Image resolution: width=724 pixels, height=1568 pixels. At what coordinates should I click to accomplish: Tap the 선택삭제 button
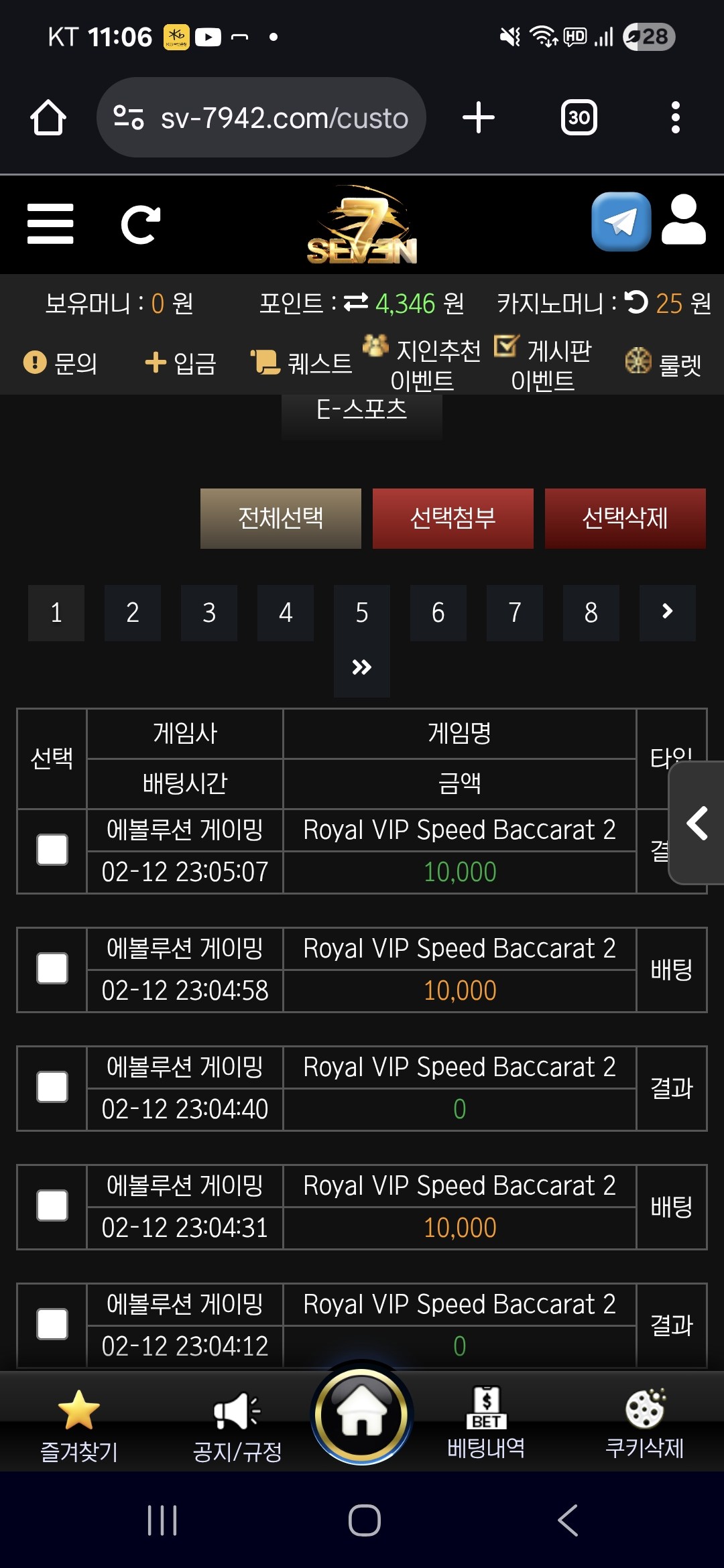(625, 519)
